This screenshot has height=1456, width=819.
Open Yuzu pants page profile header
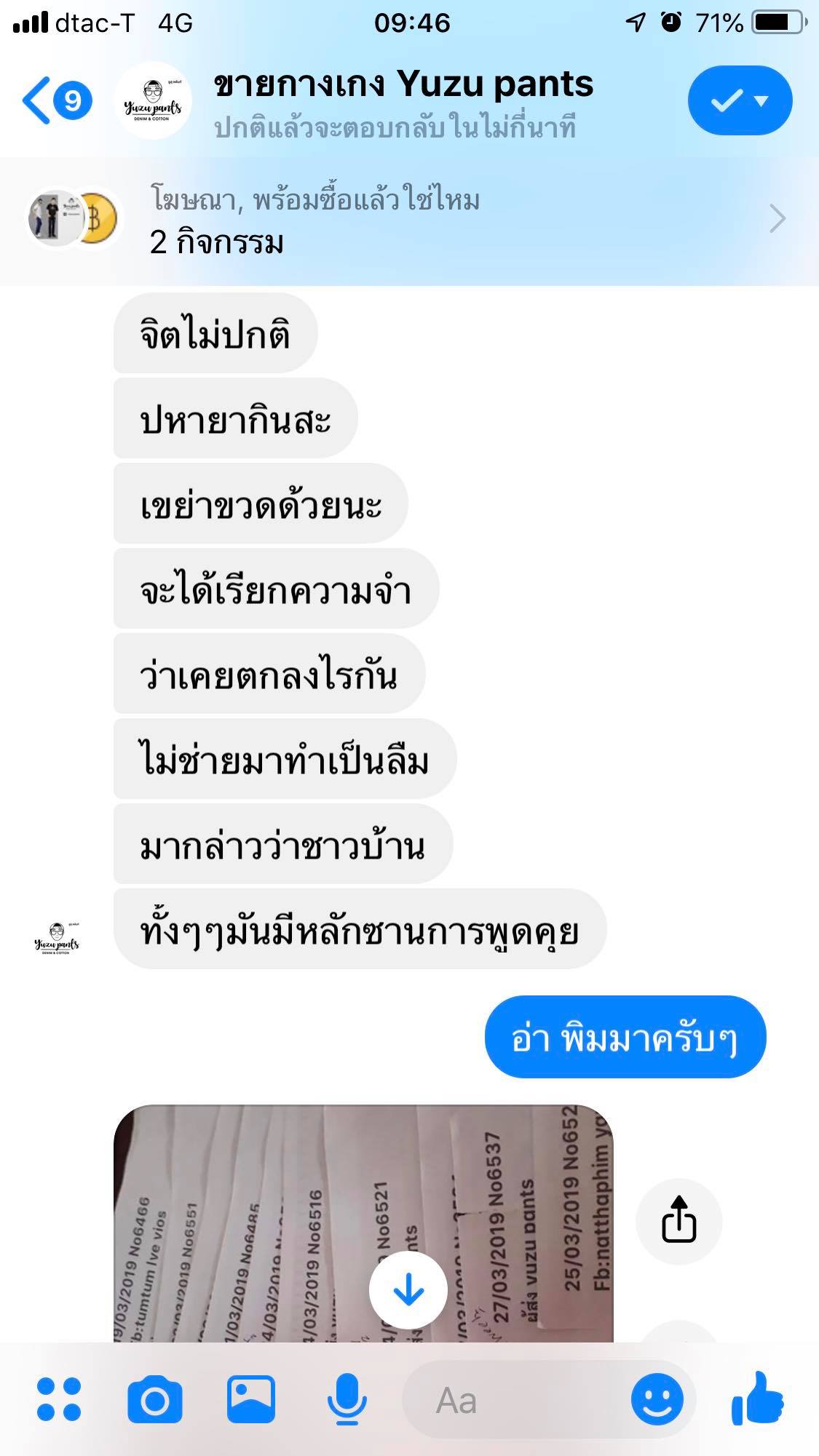coord(403,100)
